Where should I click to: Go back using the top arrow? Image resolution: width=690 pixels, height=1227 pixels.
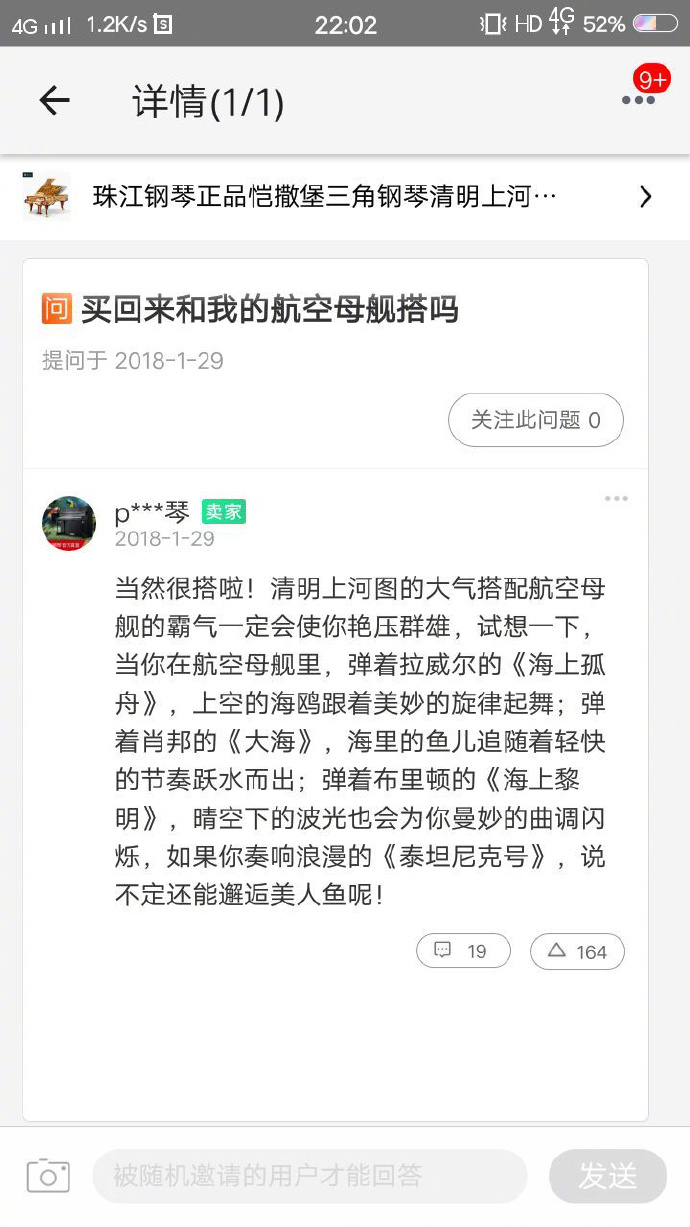(x=54, y=100)
